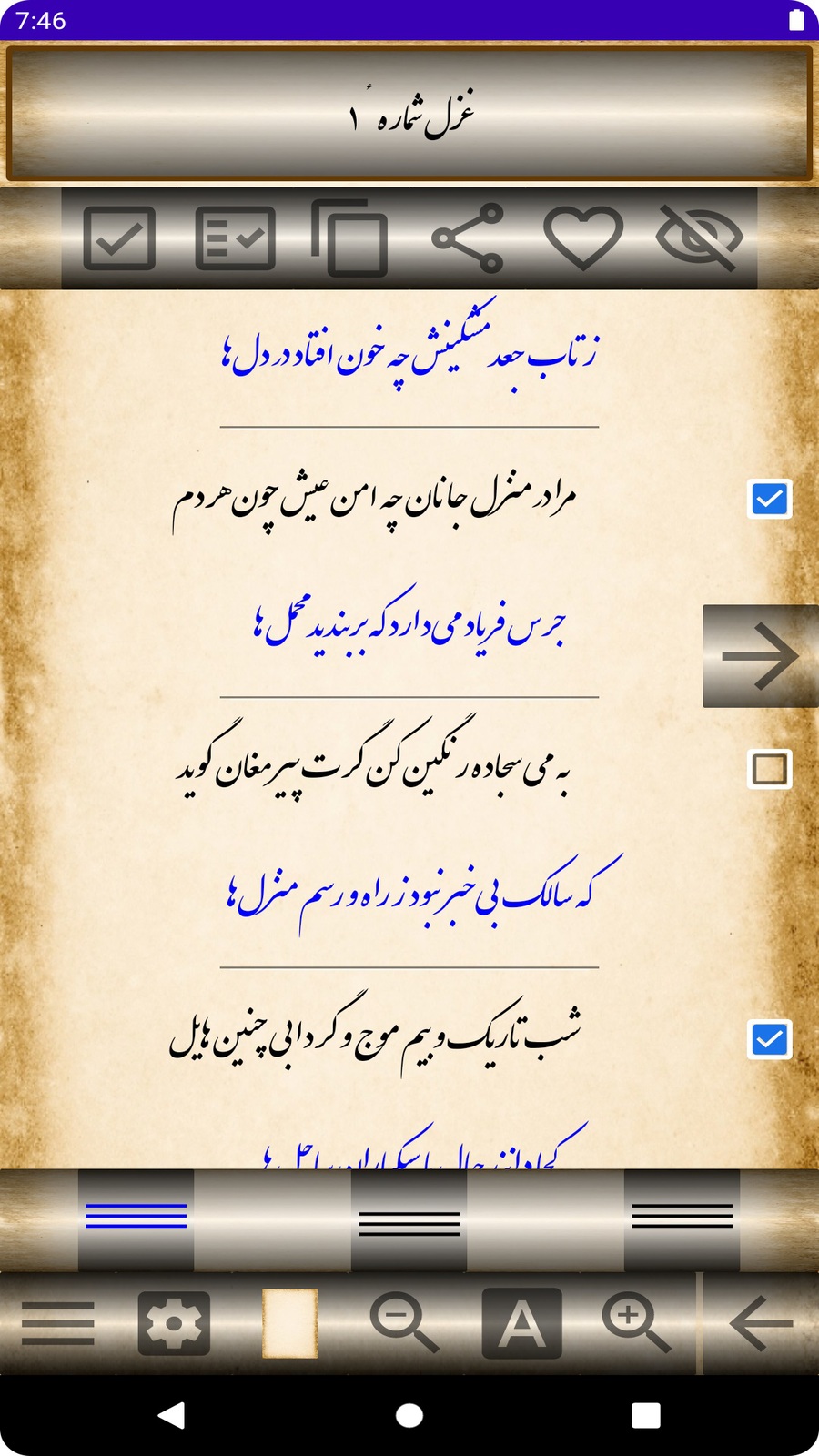Open the font letter A option

tap(521, 1323)
